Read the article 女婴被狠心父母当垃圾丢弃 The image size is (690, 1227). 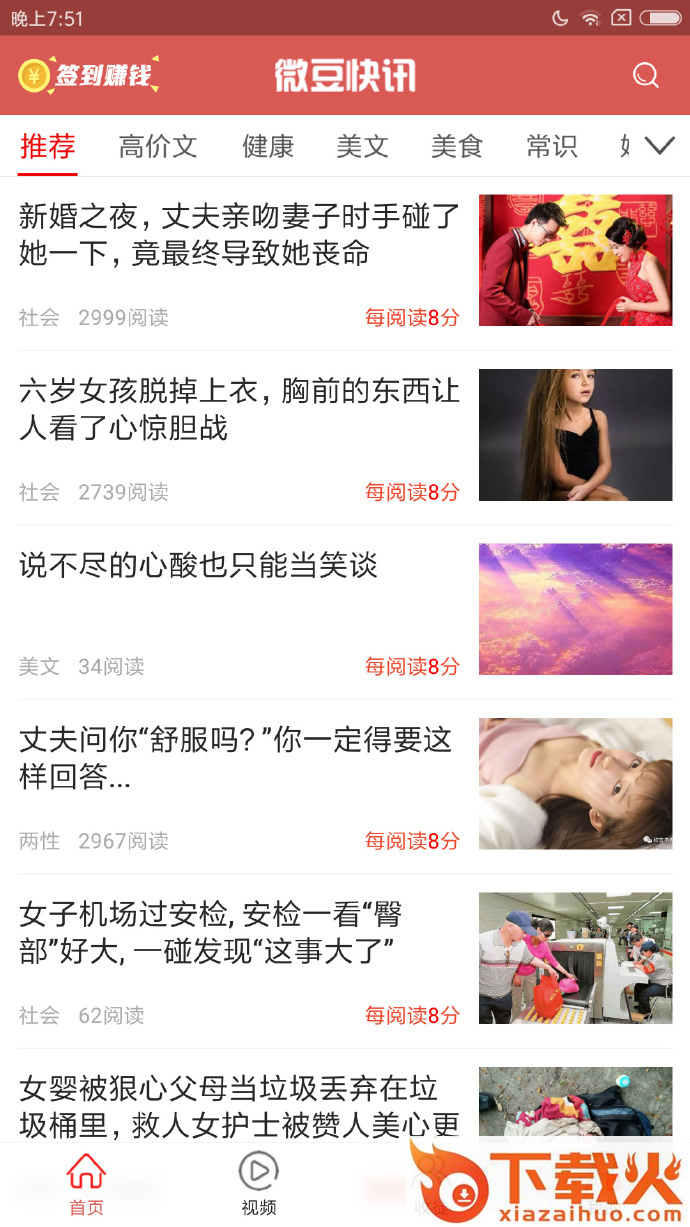[x=240, y=1106]
